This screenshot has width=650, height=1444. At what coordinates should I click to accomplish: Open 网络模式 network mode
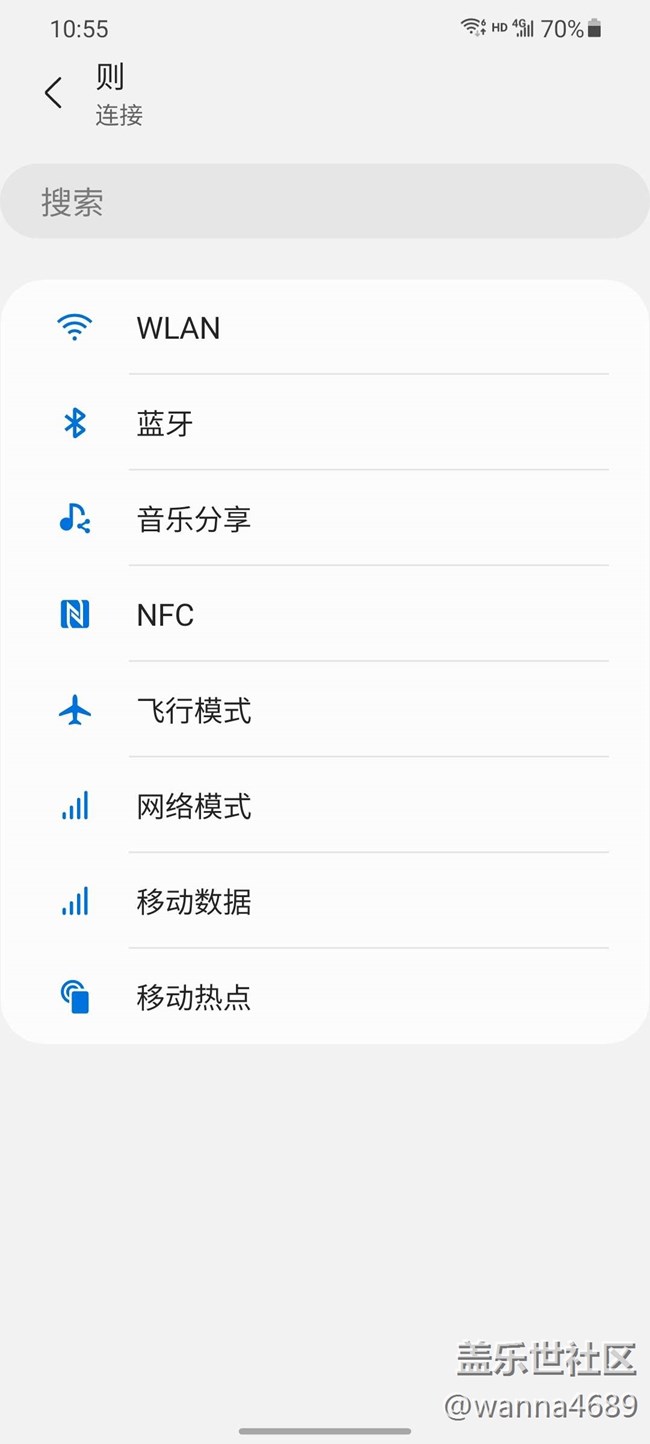324,806
